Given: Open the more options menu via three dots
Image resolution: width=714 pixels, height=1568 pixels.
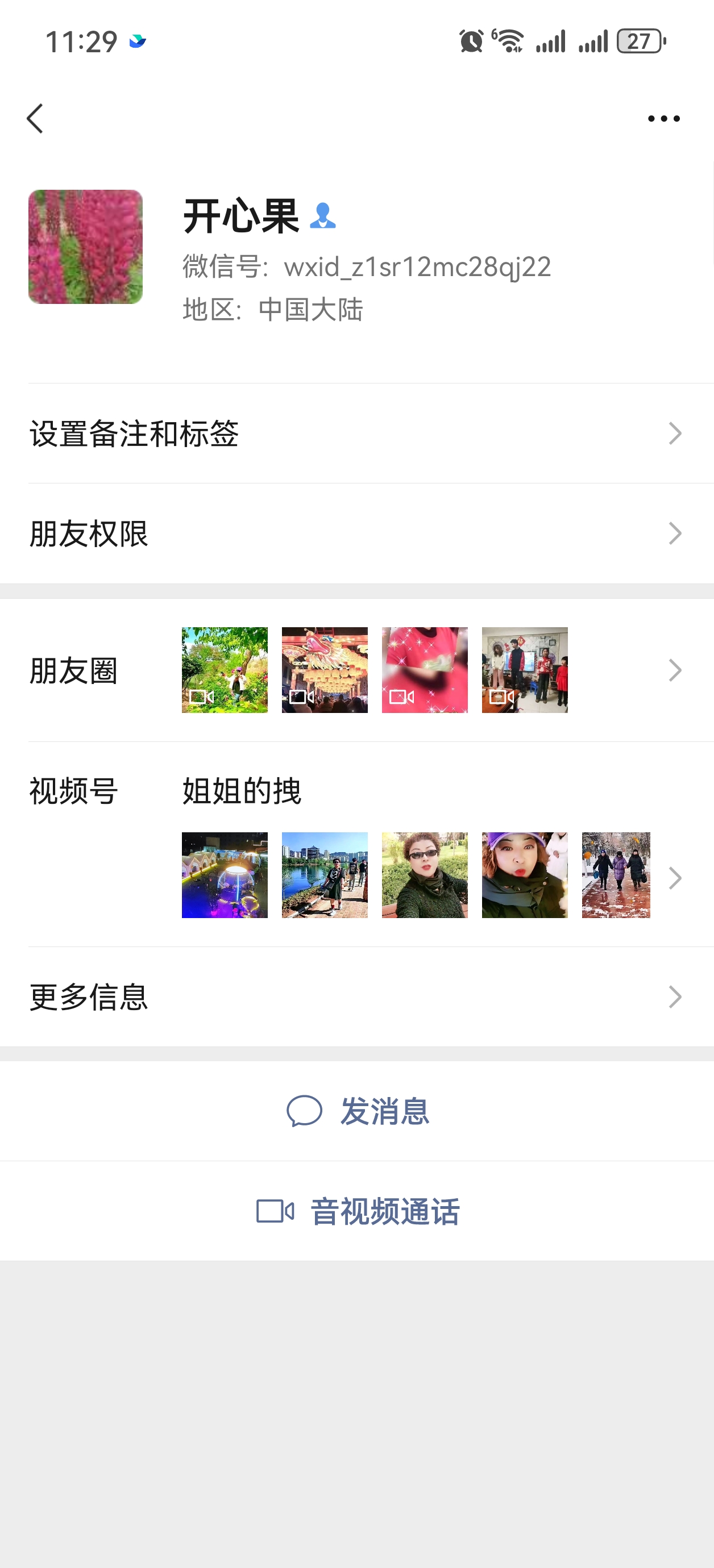Looking at the screenshot, I should (663, 119).
